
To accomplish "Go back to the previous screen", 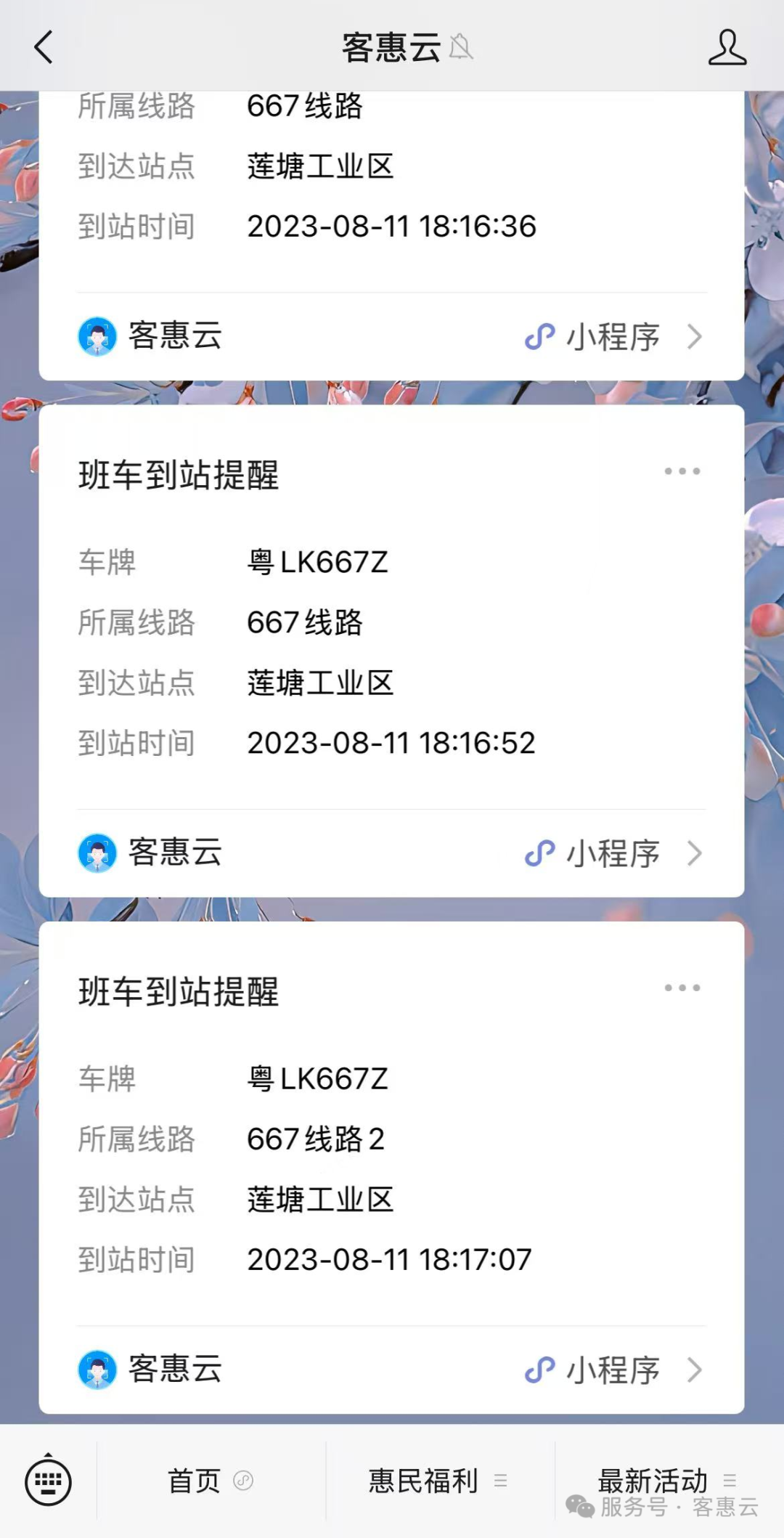I will 44,47.
